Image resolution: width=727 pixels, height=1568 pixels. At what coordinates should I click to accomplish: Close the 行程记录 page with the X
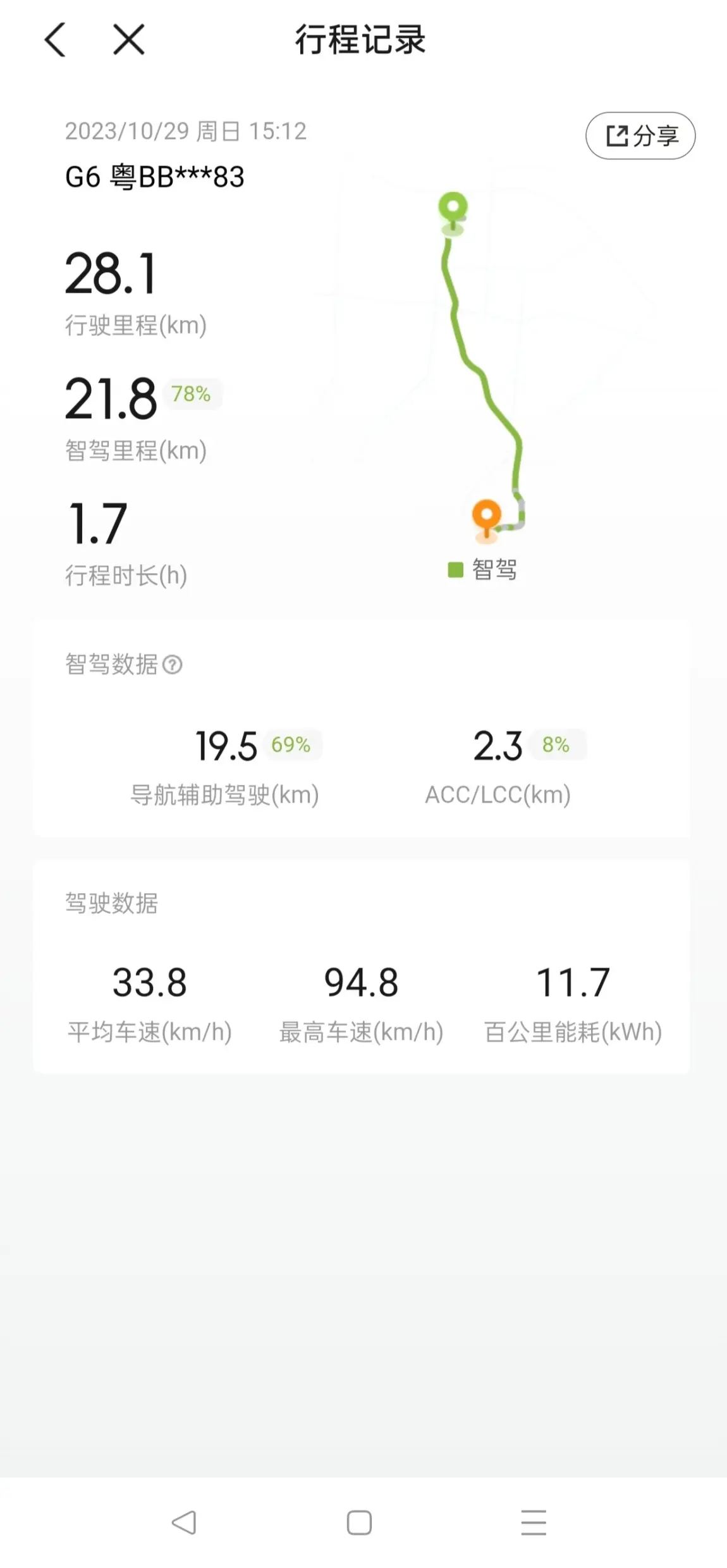tap(129, 40)
